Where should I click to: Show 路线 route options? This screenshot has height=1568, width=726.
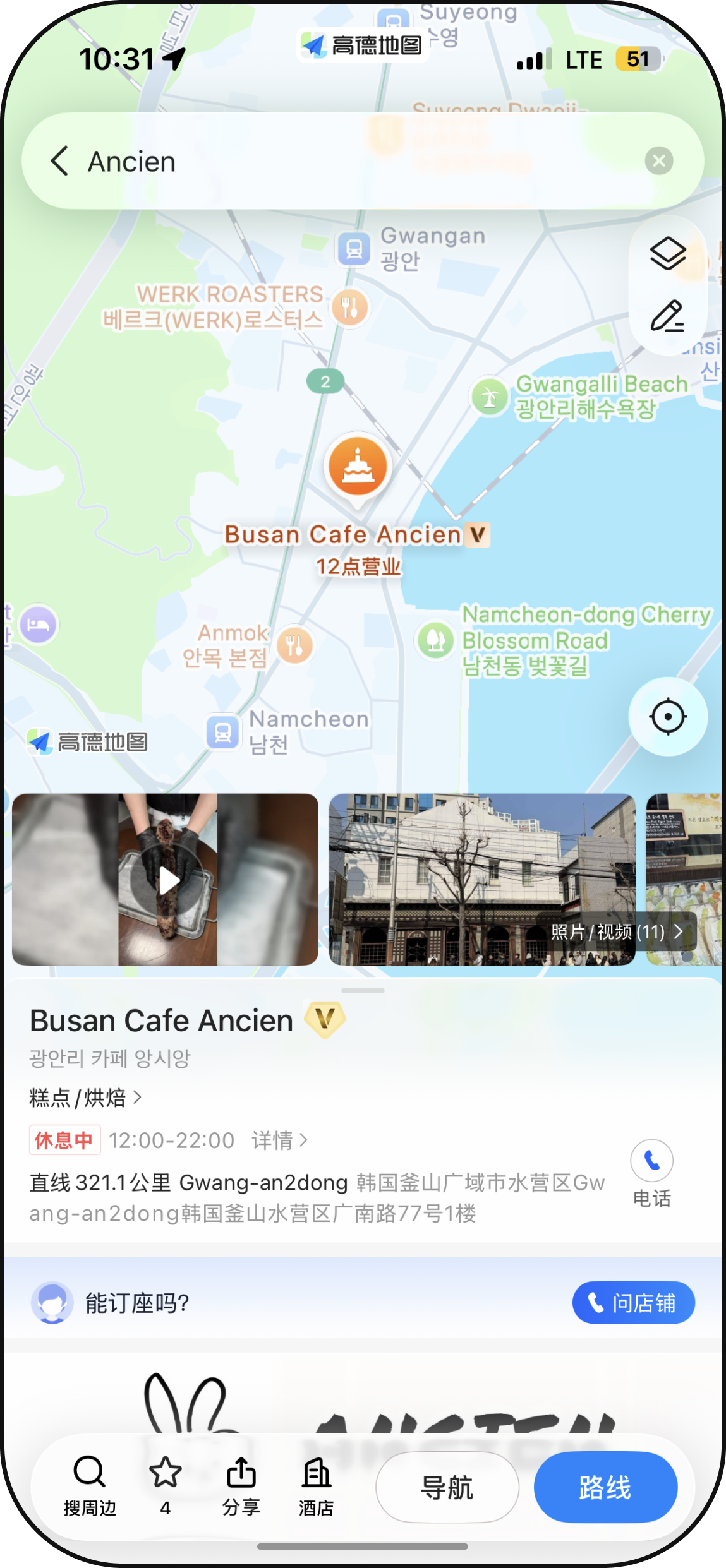point(605,1487)
